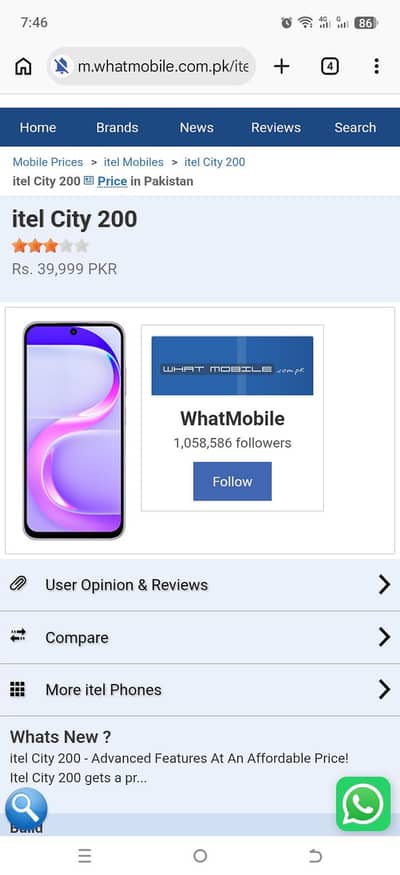Tap the browser home icon
This screenshot has width=400, height=875.
click(x=23, y=67)
